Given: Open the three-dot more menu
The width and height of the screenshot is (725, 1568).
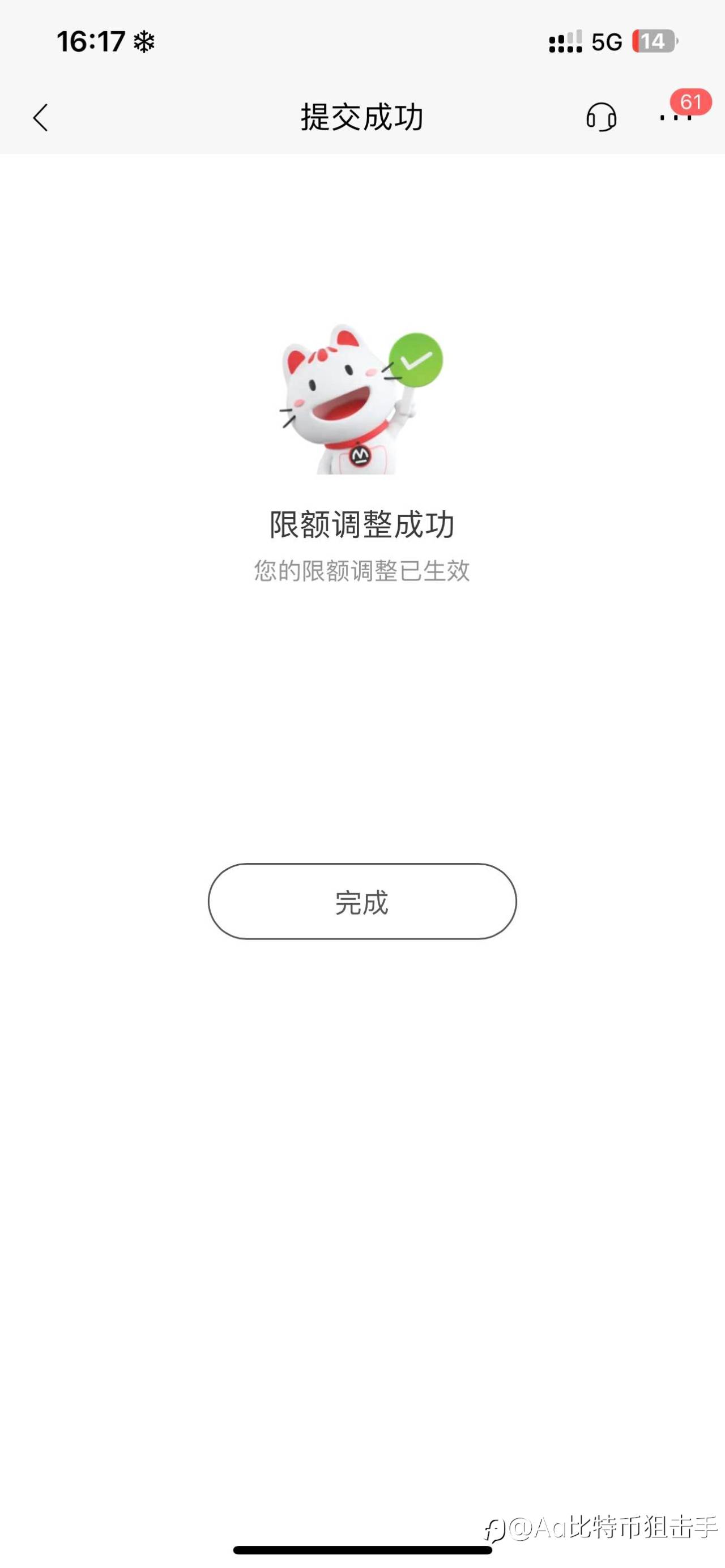Looking at the screenshot, I should (675, 117).
